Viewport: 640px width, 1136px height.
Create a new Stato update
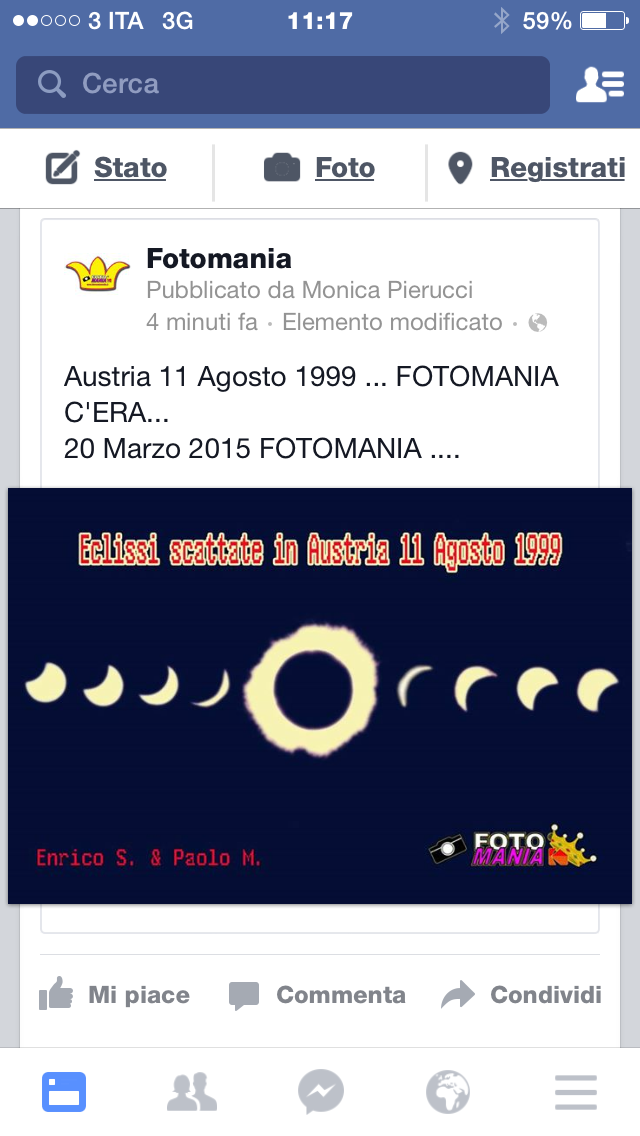point(107,168)
